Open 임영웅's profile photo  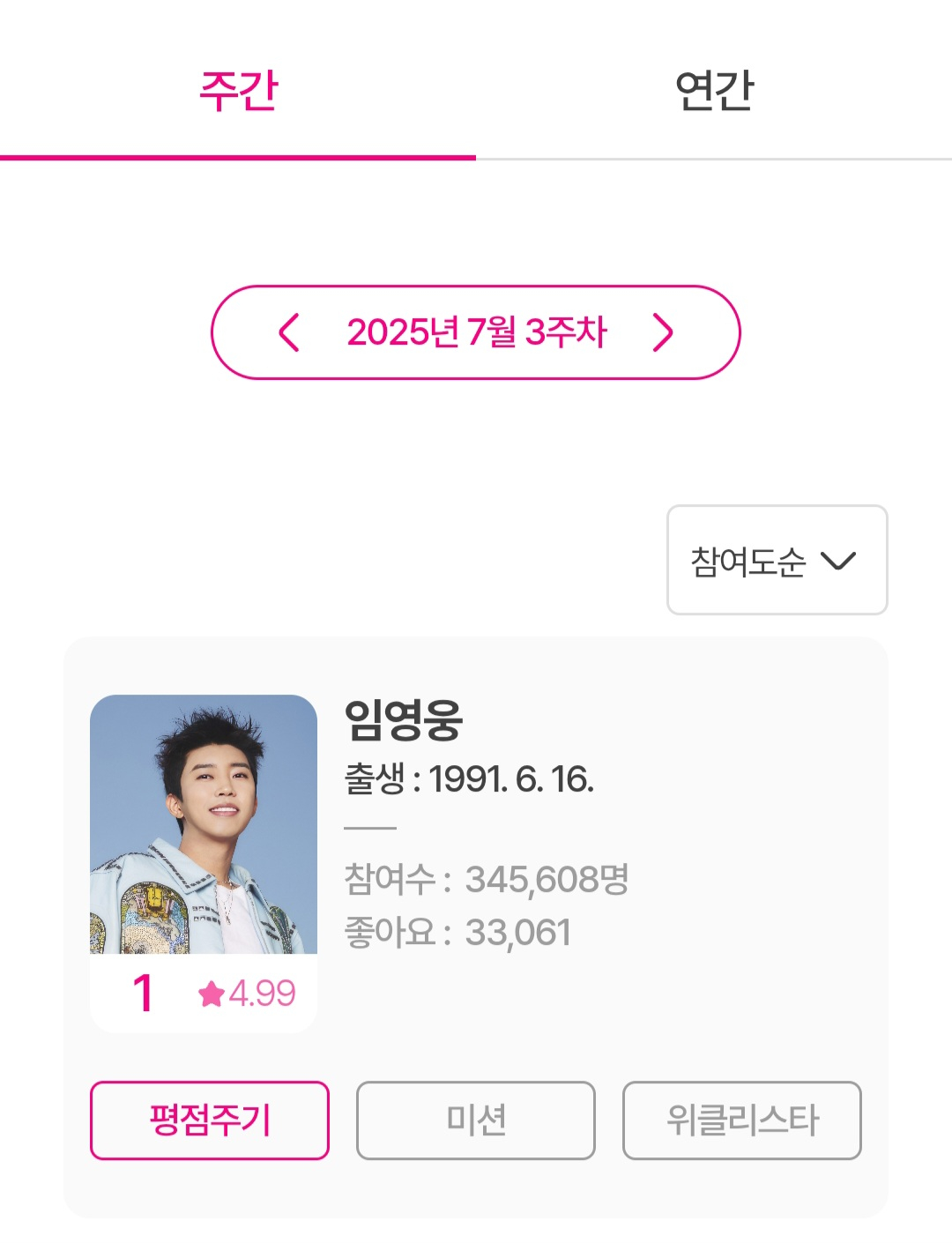click(x=204, y=824)
